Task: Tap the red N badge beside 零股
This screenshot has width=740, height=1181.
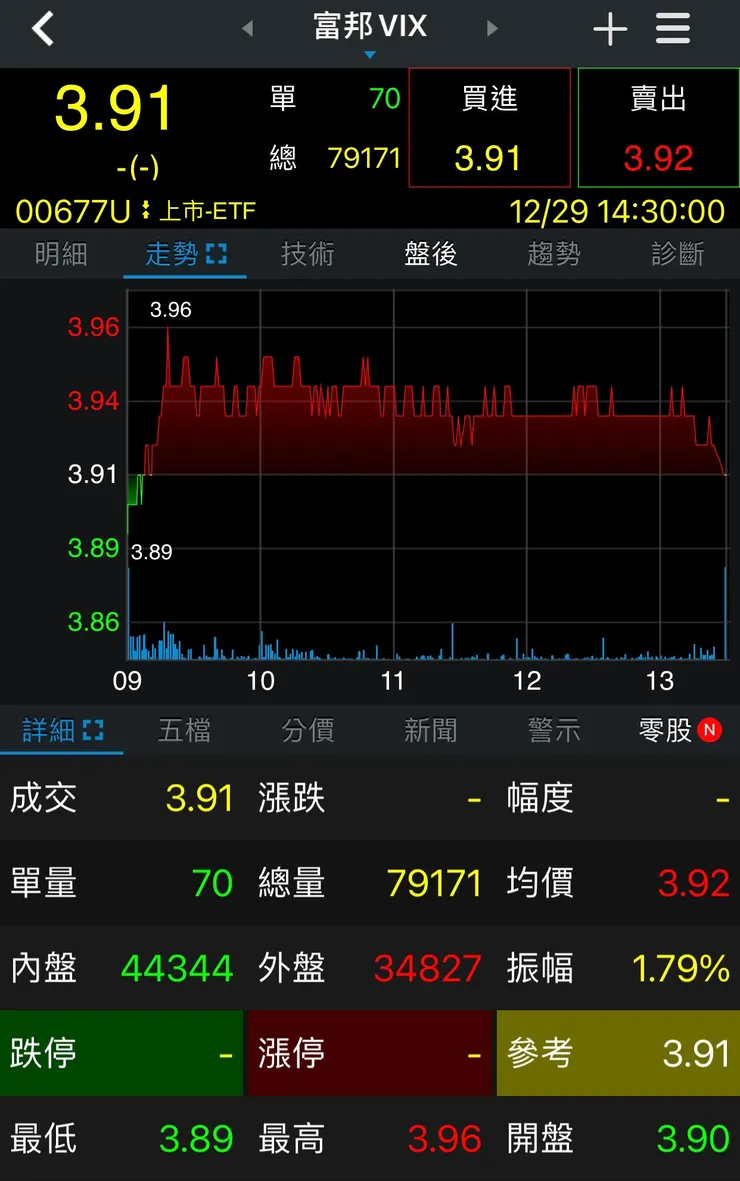Action: tap(711, 731)
